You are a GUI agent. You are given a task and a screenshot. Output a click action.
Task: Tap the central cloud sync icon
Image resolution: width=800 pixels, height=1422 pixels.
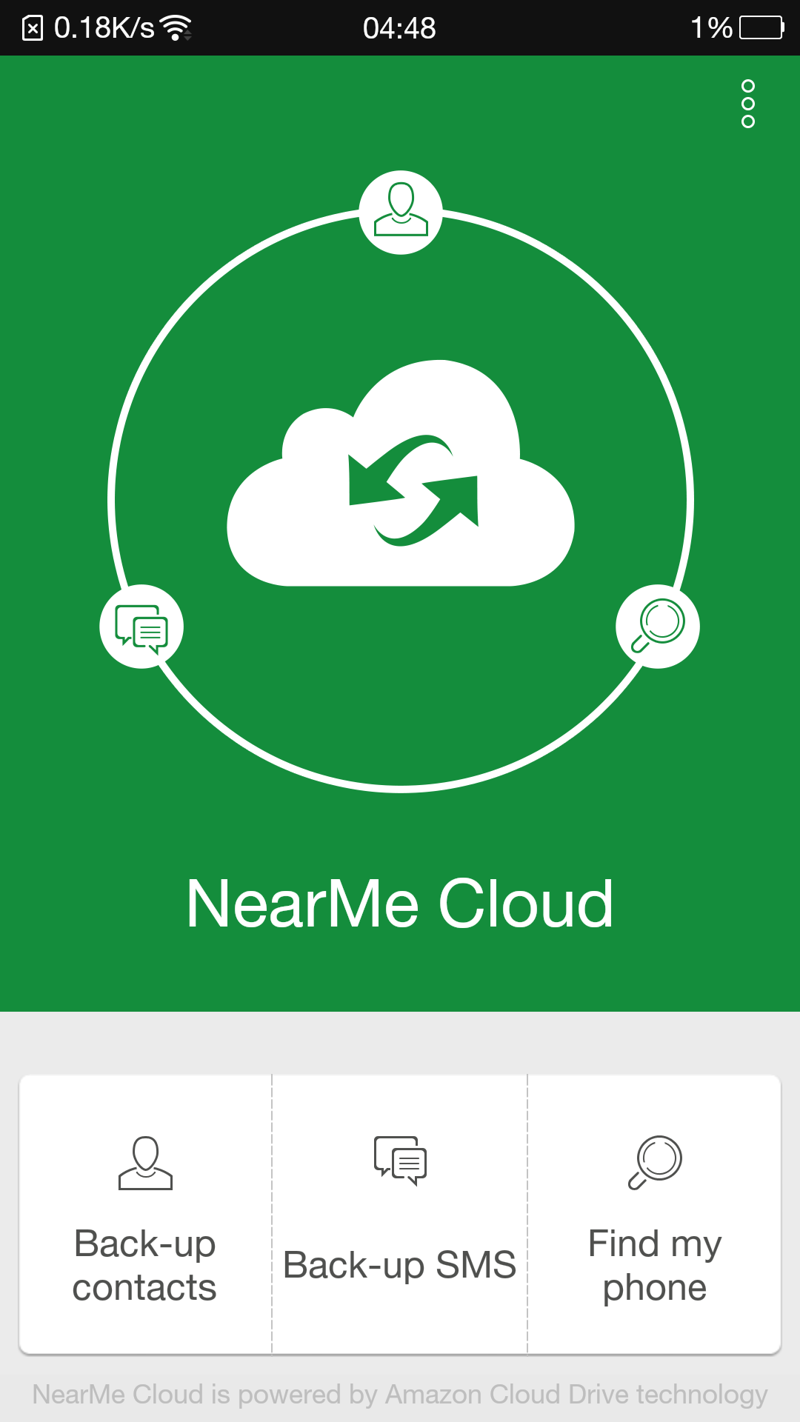pyautogui.click(x=401, y=473)
